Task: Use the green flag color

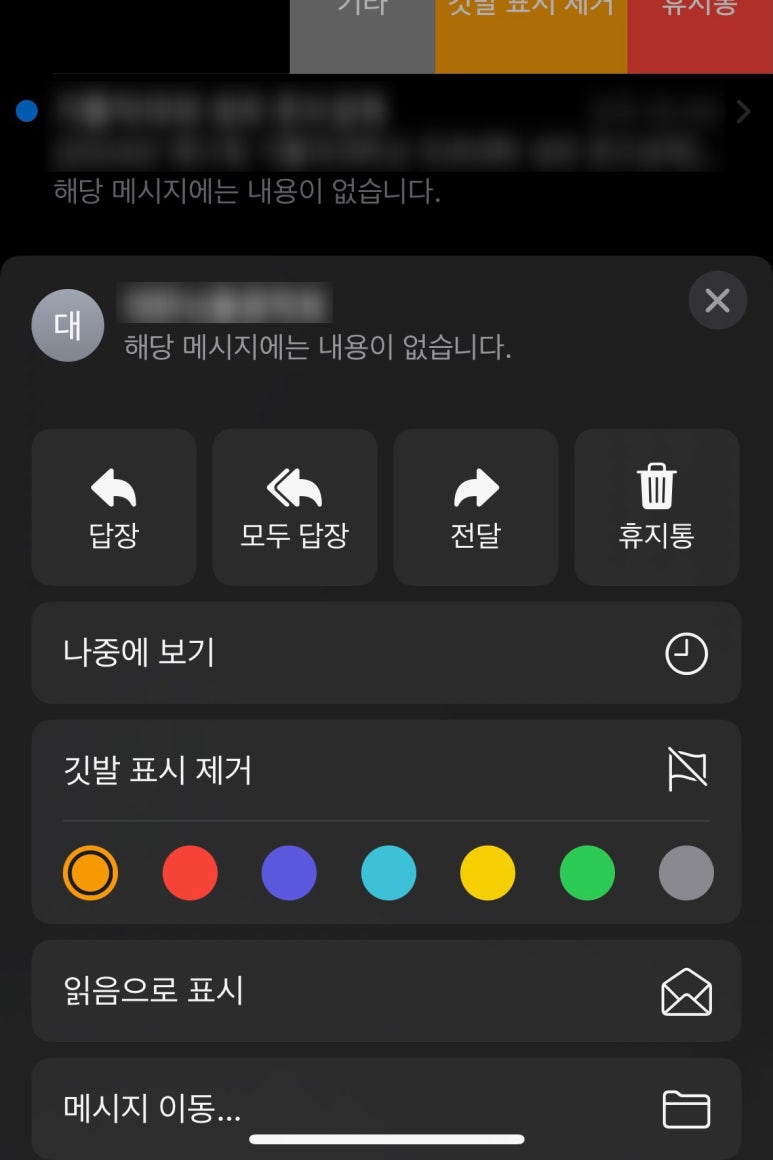Action: tap(587, 873)
